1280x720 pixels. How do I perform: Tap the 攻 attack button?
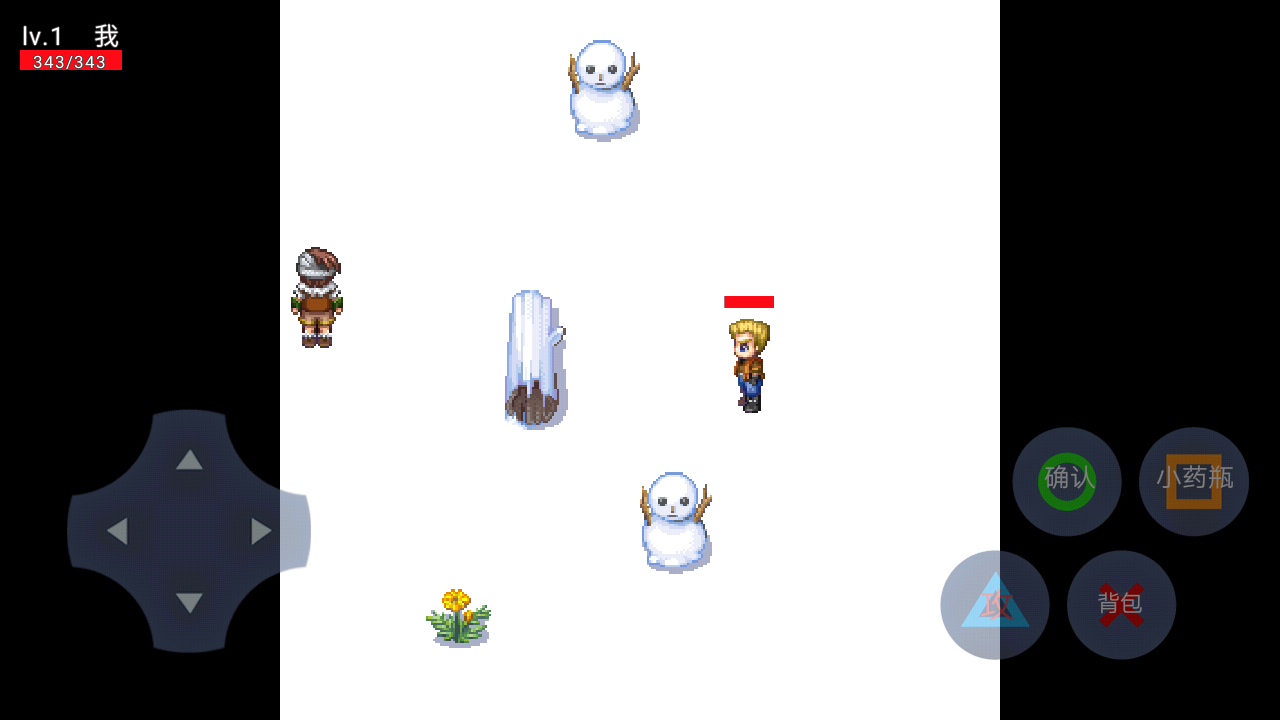click(x=995, y=604)
